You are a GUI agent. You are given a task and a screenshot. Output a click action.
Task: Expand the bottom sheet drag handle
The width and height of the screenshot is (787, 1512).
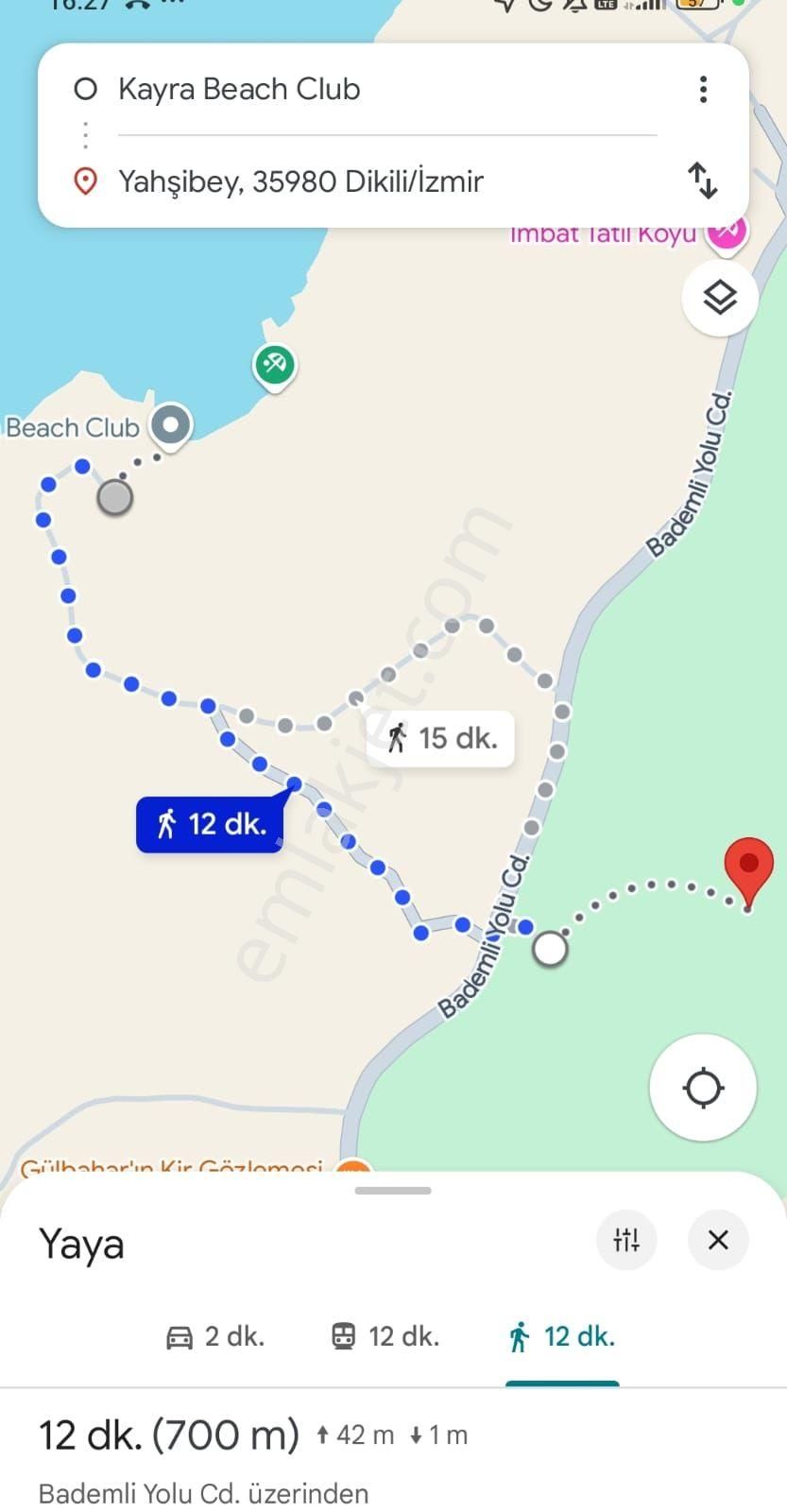[393, 1190]
